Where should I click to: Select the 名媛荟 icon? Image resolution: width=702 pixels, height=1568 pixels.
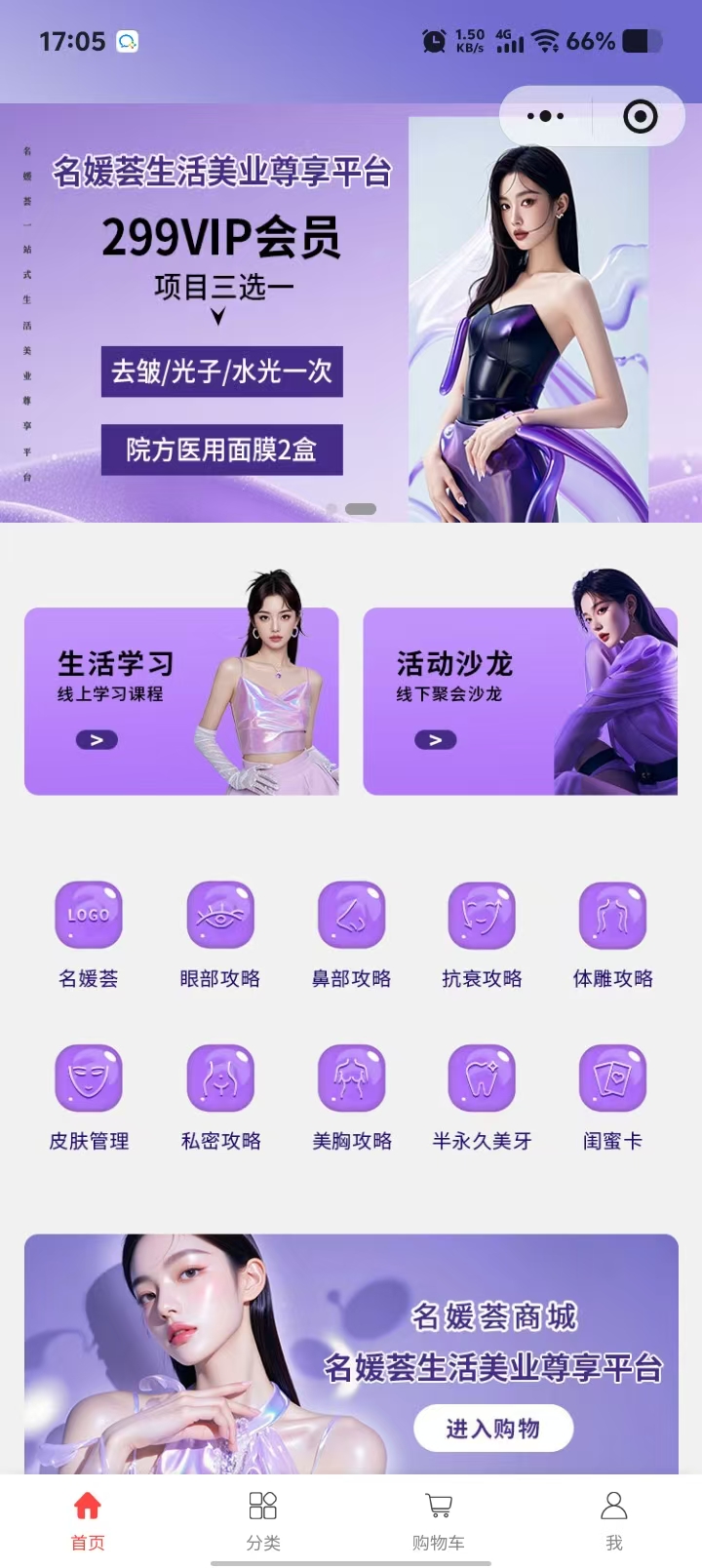(89, 916)
